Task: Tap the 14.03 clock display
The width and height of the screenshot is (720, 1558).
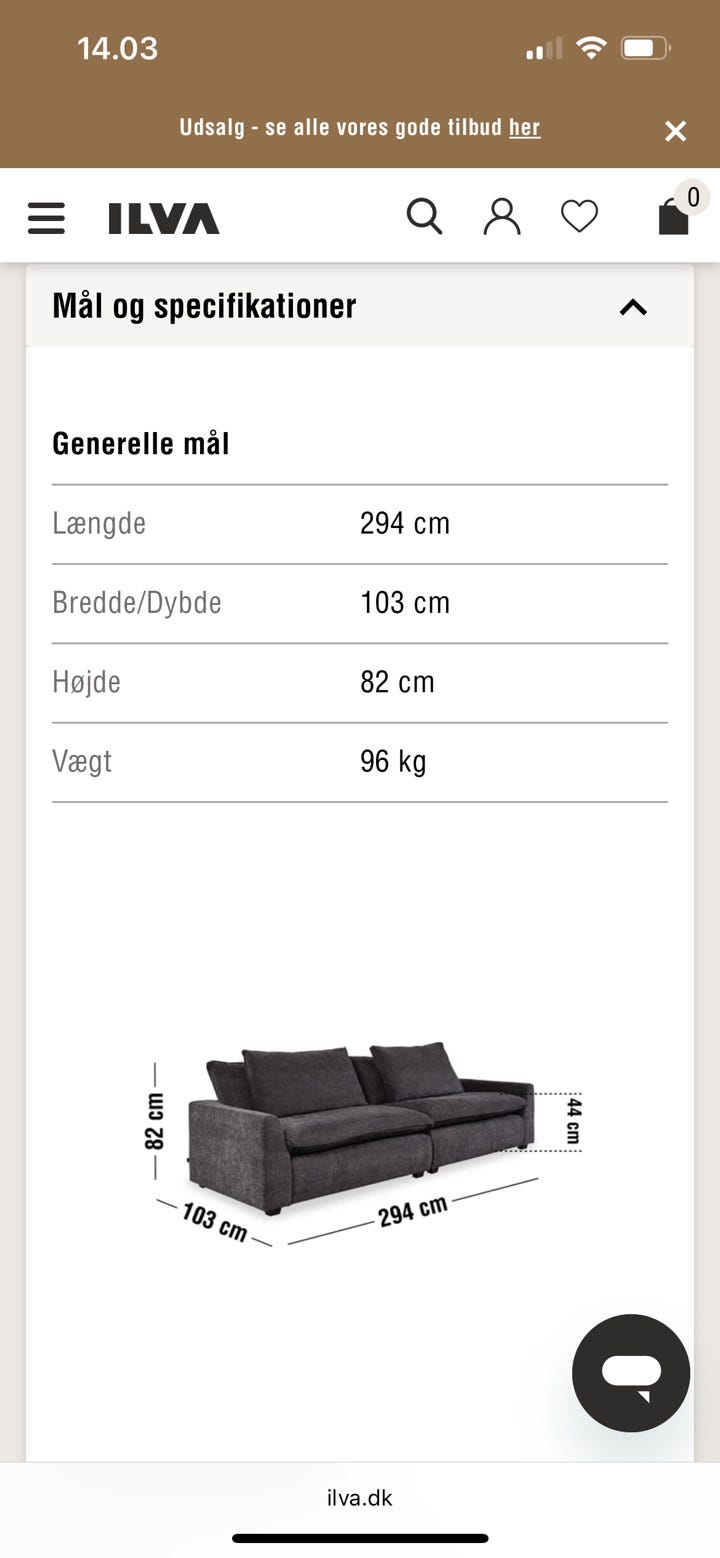Action: point(117,46)
